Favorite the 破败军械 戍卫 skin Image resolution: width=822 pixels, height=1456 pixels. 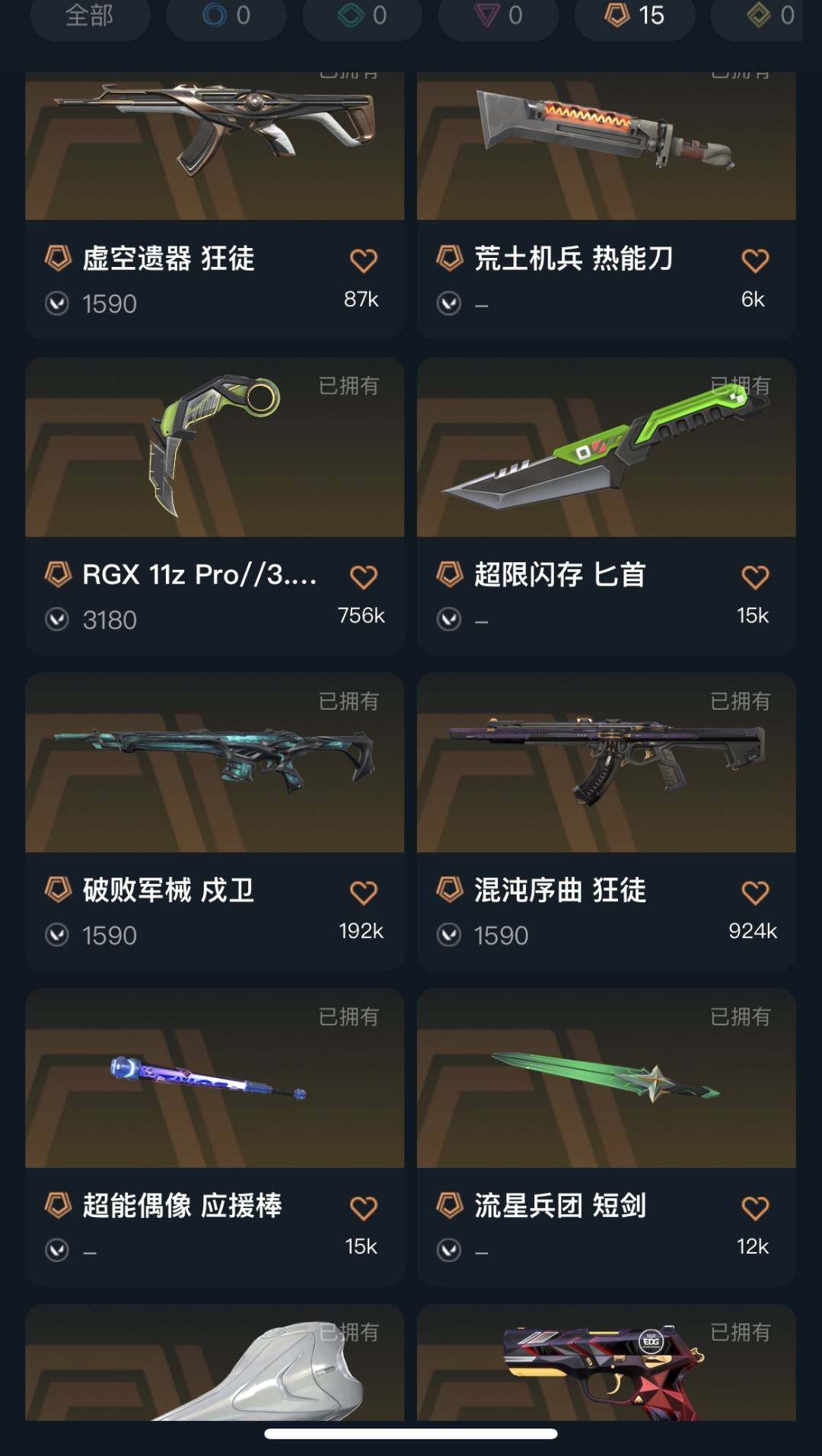[363, 892]
